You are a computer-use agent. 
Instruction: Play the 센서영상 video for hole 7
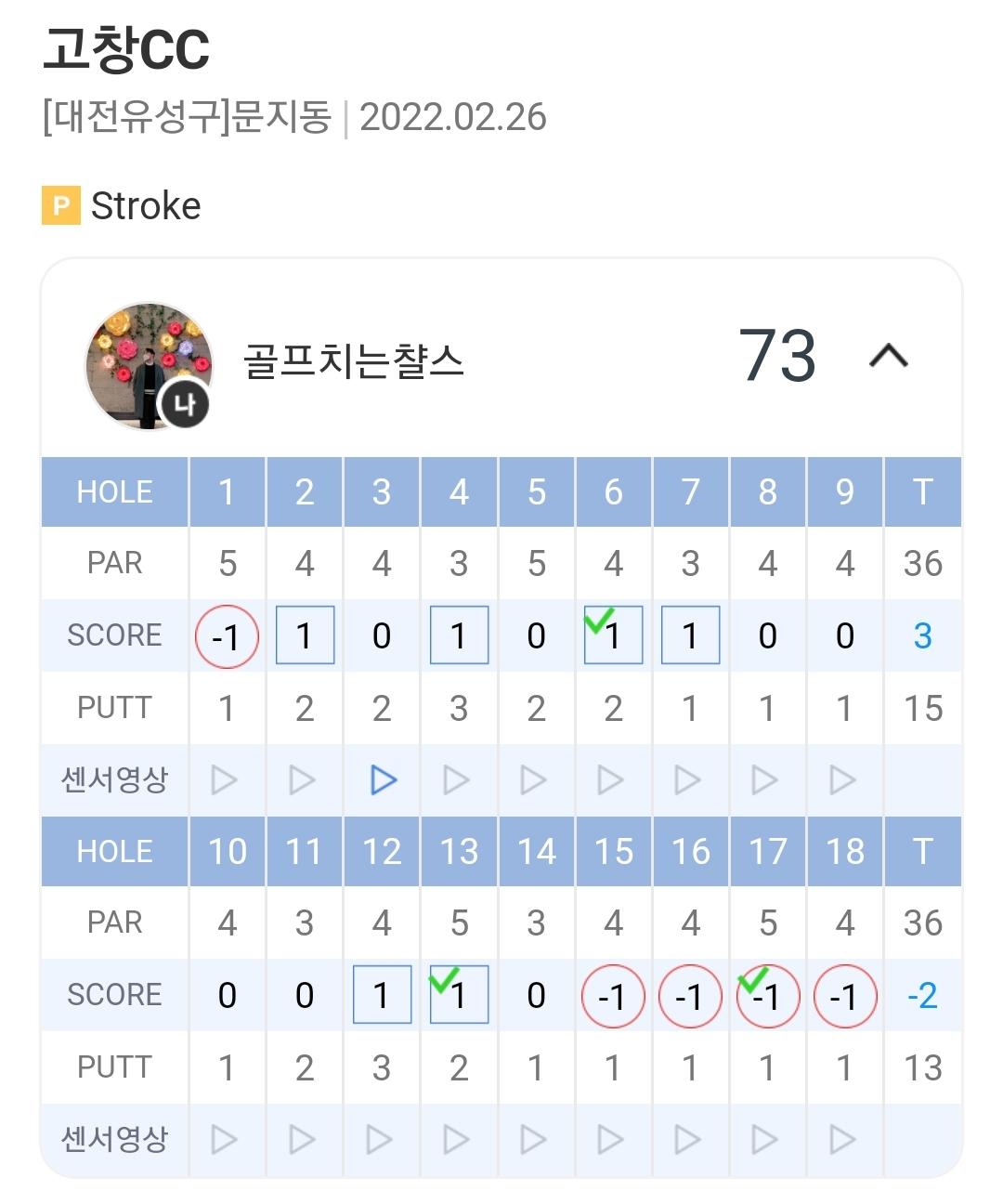tap(688, 779)
